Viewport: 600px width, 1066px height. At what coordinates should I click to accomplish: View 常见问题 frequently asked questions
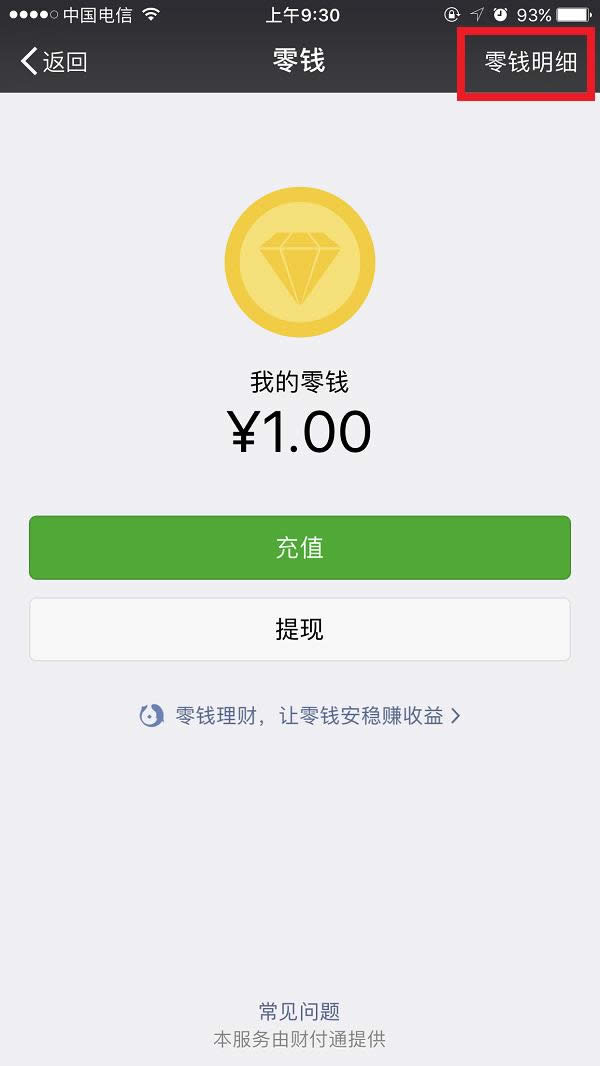[x=299, y=1011]
